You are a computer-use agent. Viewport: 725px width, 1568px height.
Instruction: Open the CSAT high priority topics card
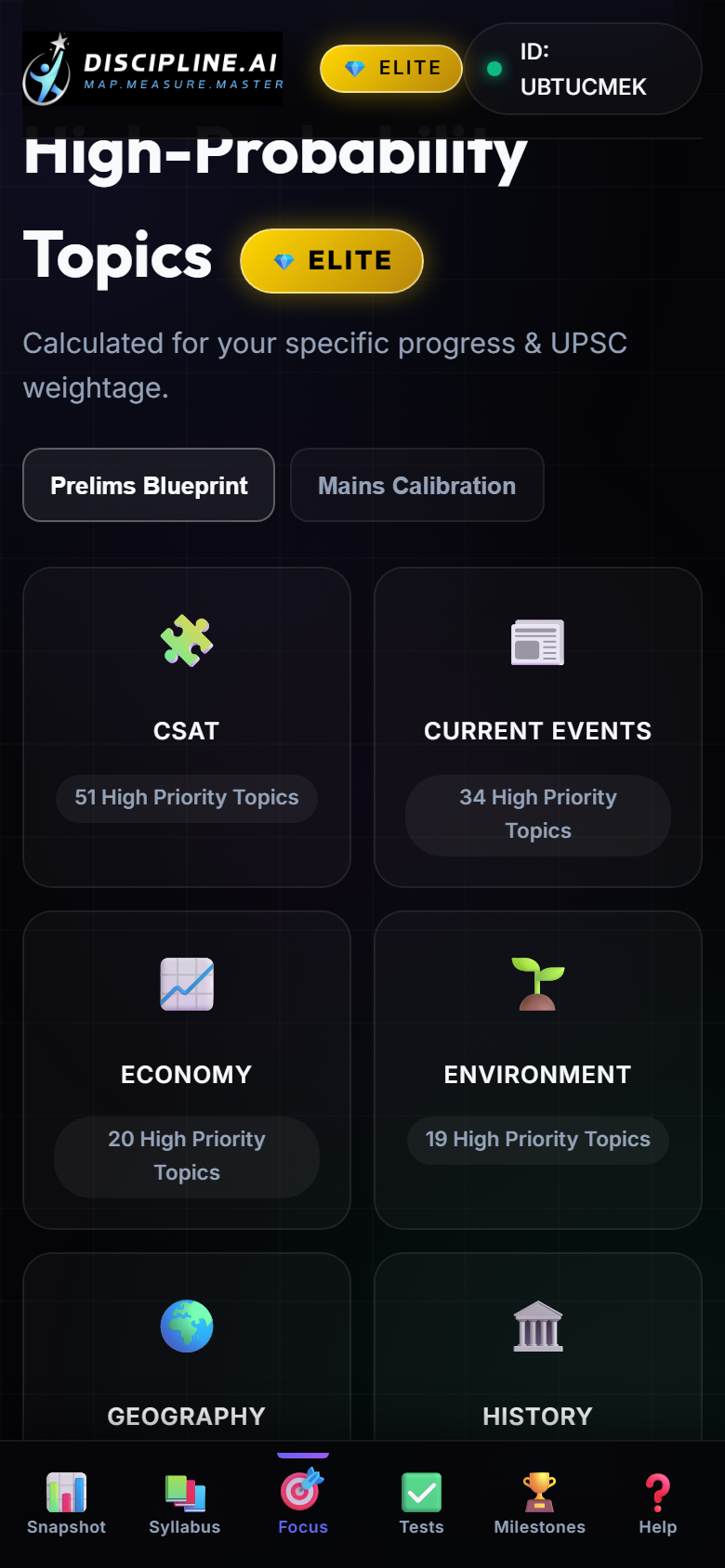(186, 726)
